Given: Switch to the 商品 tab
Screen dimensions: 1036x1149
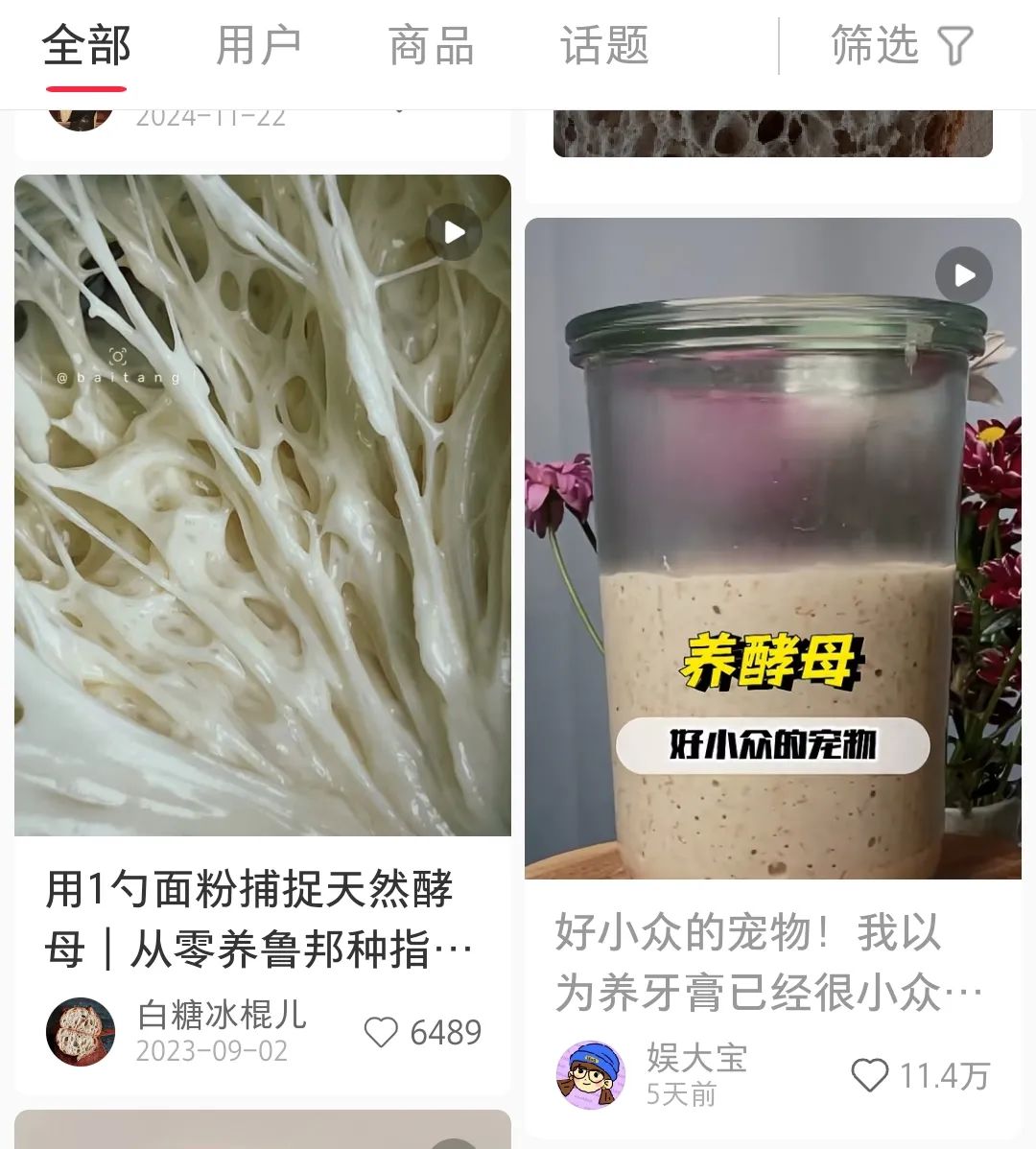Looking at the screenshot, I should pyautogui.click(x=431, y=46).
